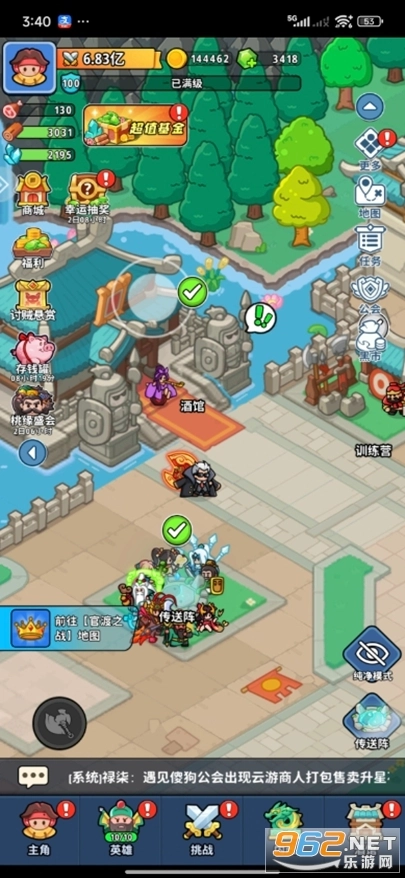405x878 pixels.
Task: Open the 公会 guild
Action: [x=370, y=294]
